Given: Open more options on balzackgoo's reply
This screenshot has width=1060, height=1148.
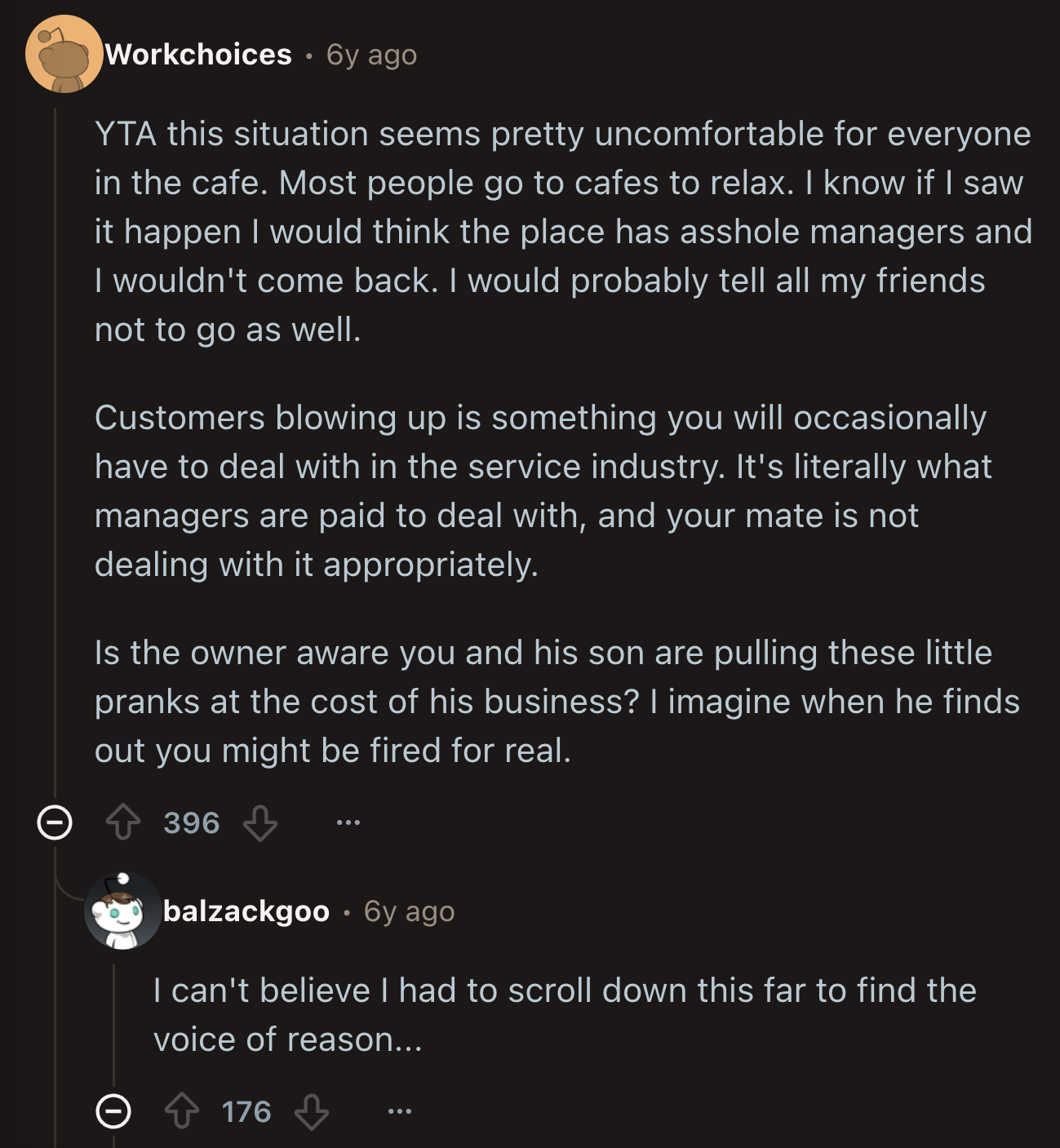Looking at the screenshot, I should 399,1111.
